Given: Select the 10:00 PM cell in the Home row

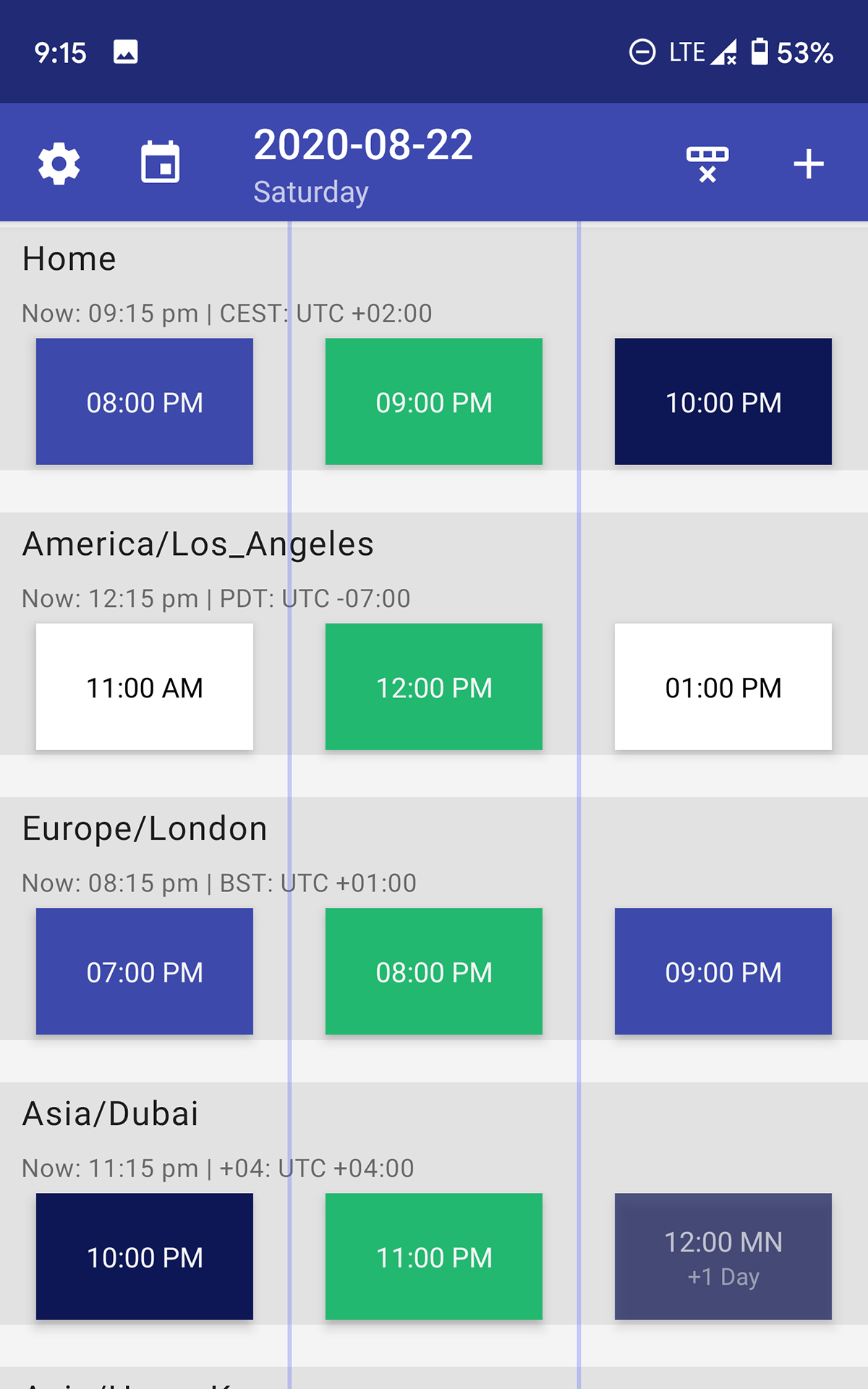Looking at the screenshot, I should (723, 402).
